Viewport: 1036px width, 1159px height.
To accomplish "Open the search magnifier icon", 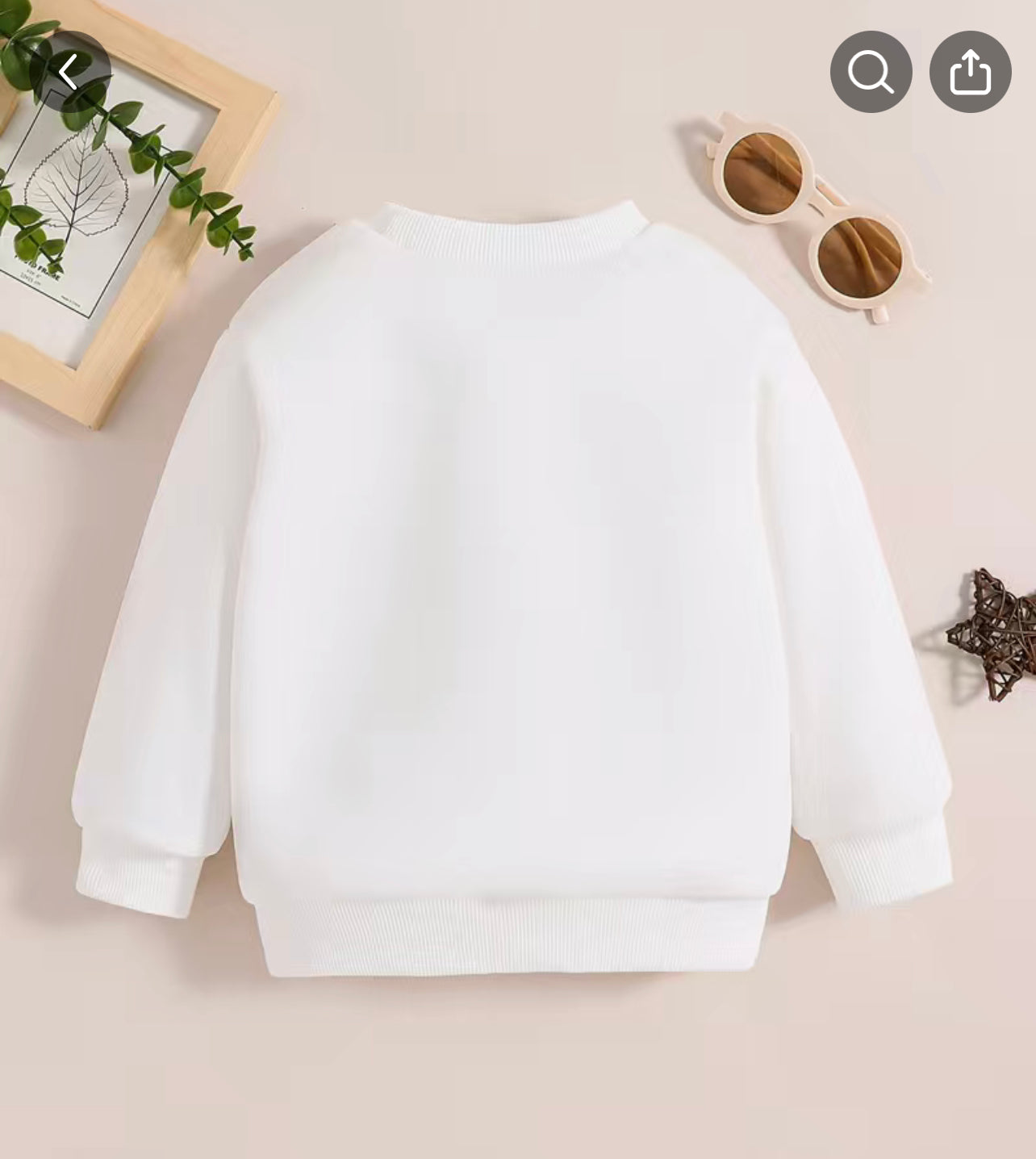I will pyautogui.click(x=871, y=72).
